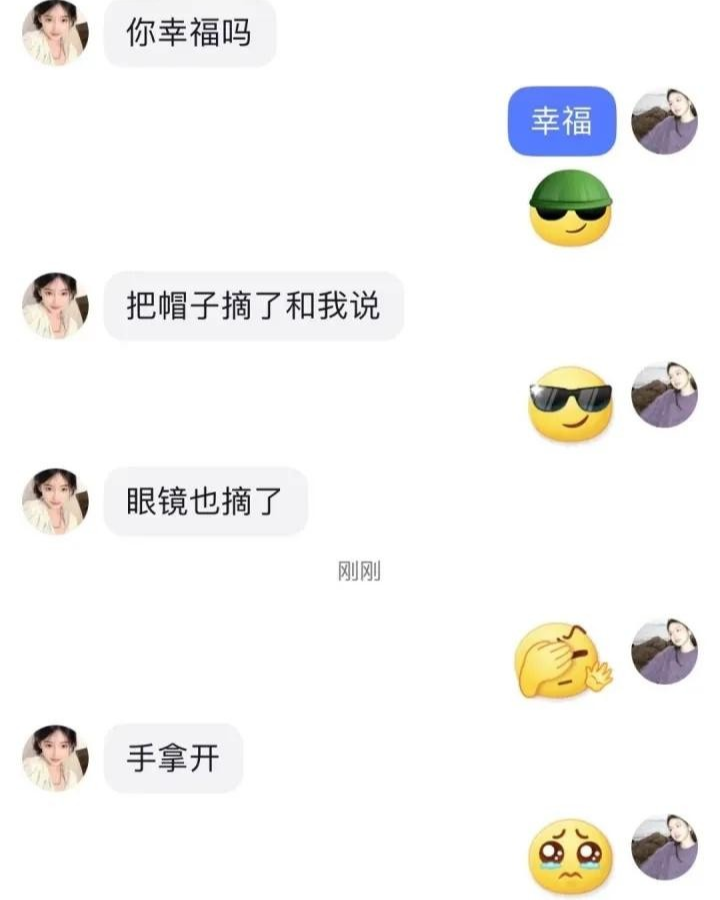Tap sender's avatar beside "眼镜也摘了"

[x=55, y=501]
